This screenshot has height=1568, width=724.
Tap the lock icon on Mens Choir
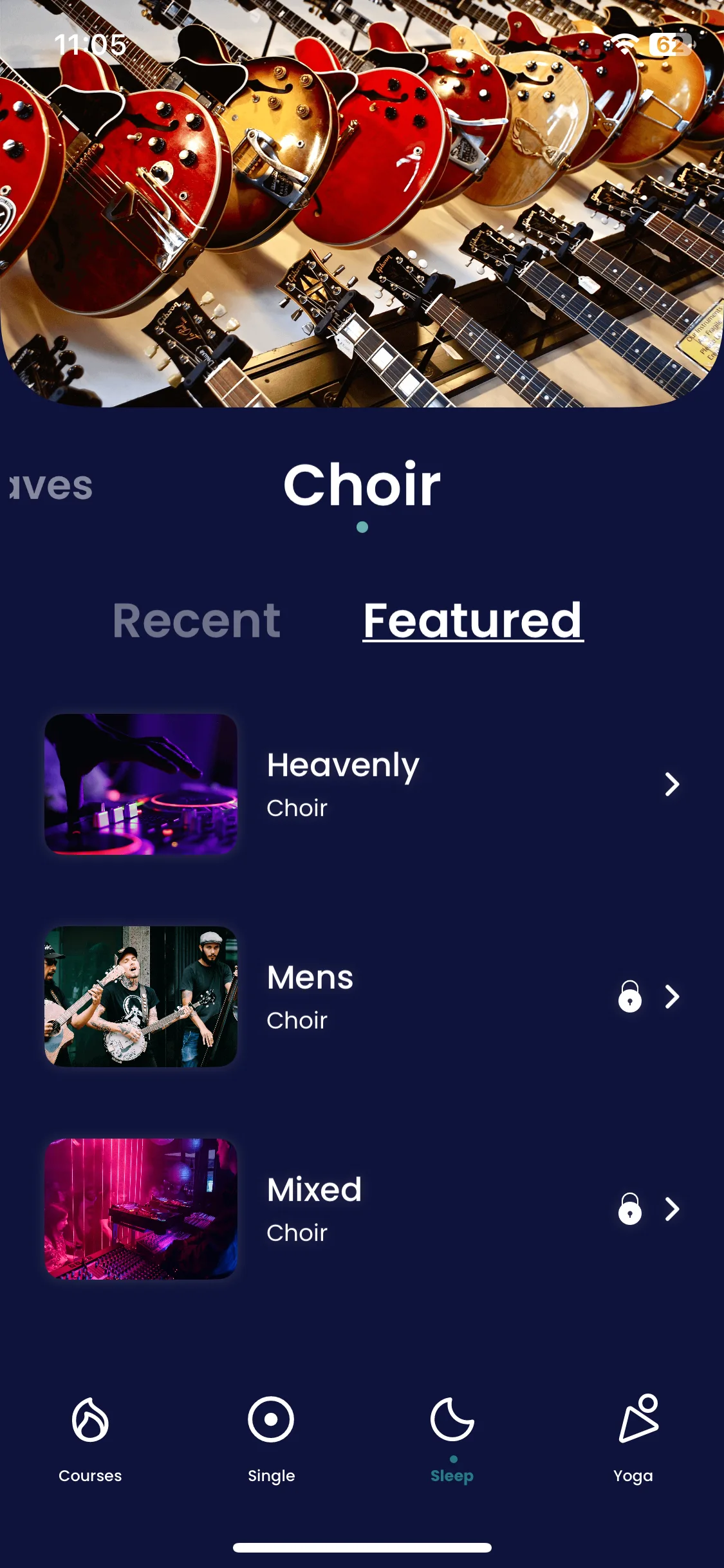point(630,996)
